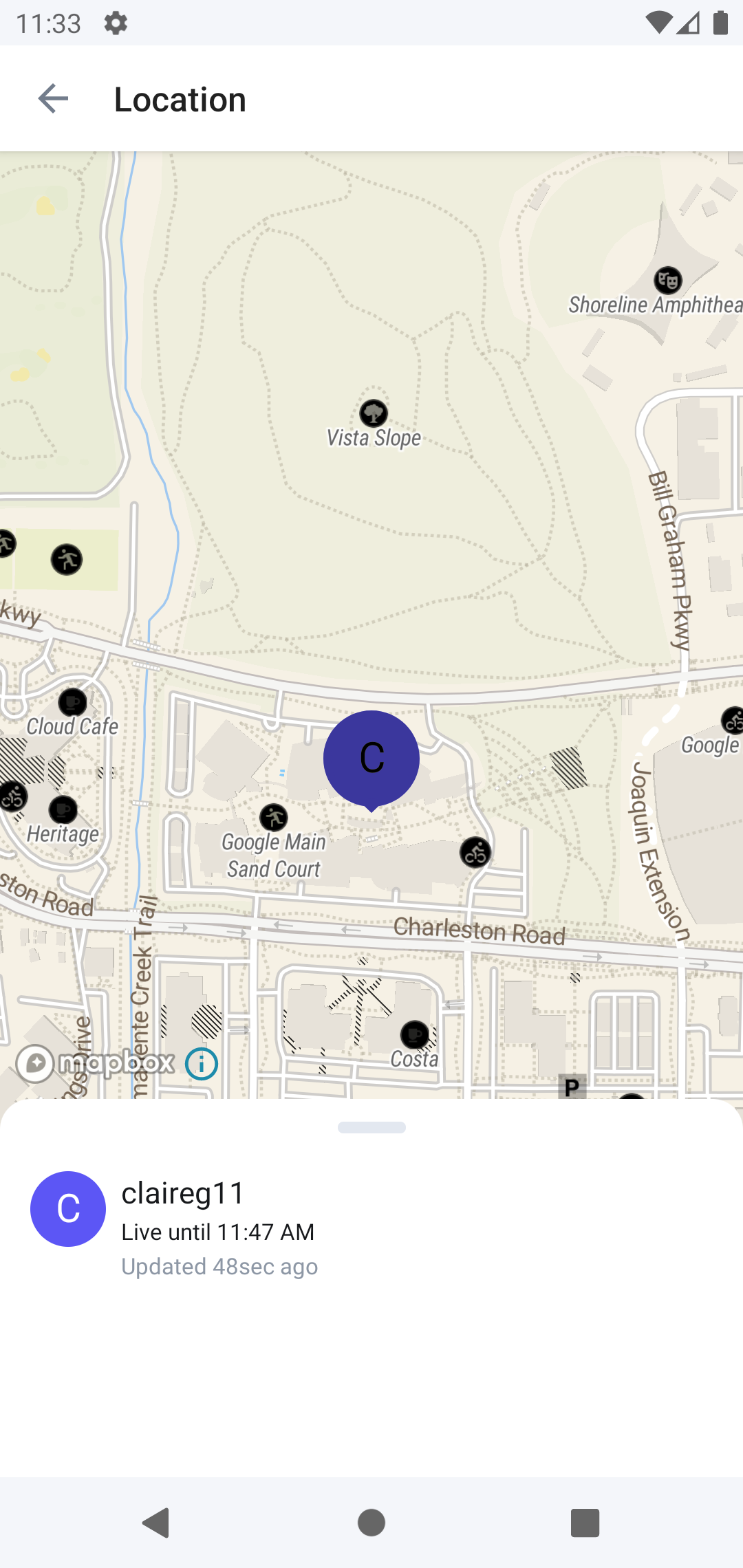Open the Mapbox attribution info icon
The width and height of the screenshot is (743, 1568).
tap(200, 1063)
